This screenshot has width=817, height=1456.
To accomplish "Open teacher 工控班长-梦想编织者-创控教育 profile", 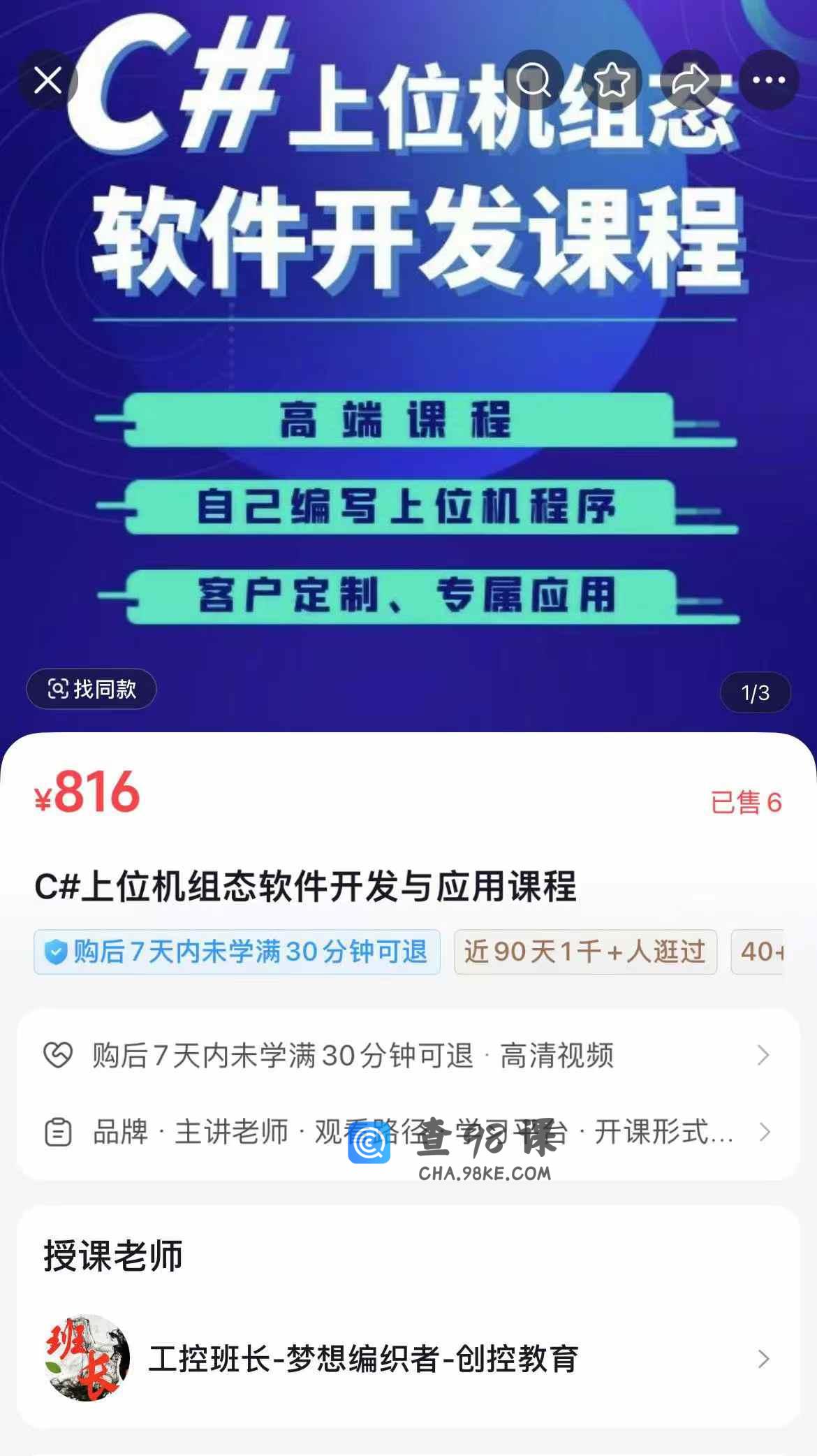I will pos(408,1359).
